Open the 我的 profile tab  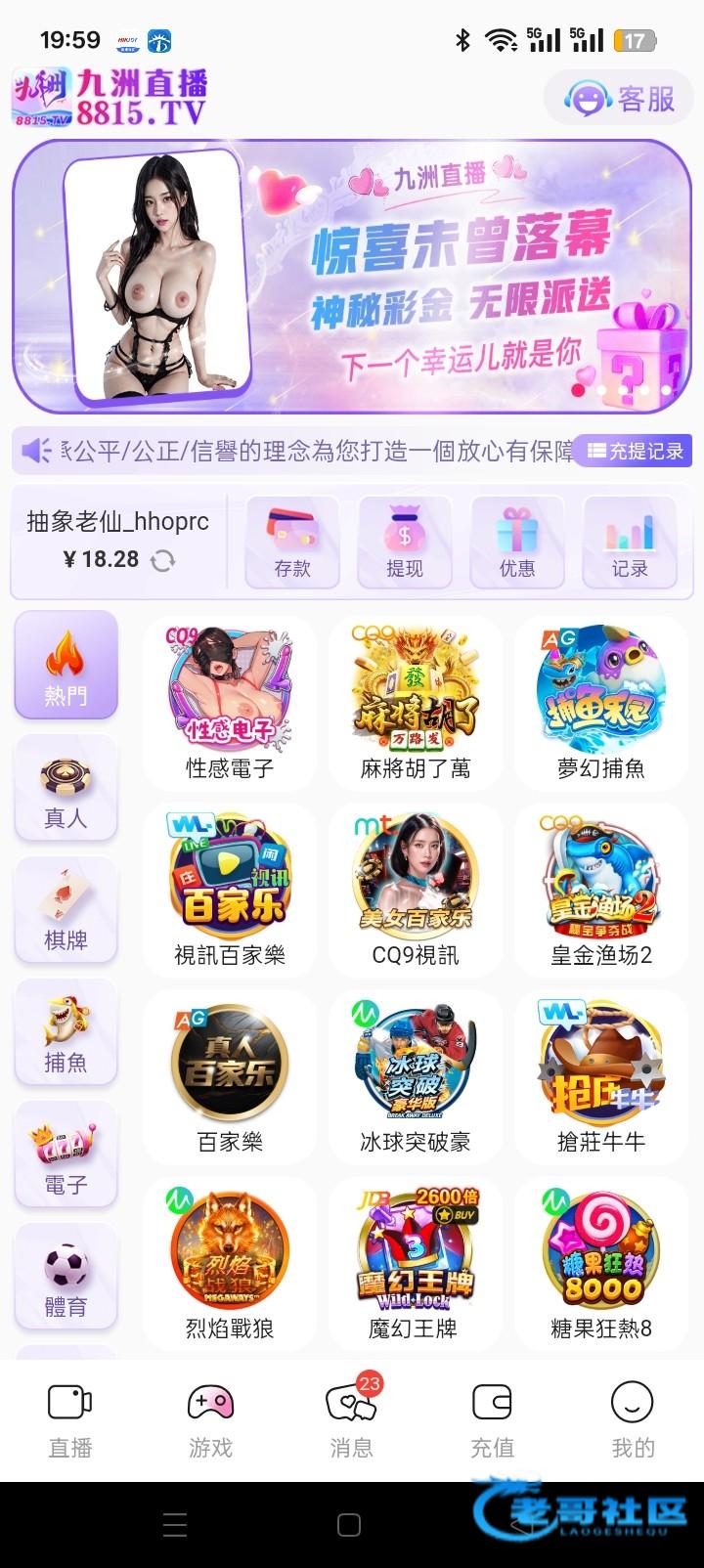click(633, 1419)
